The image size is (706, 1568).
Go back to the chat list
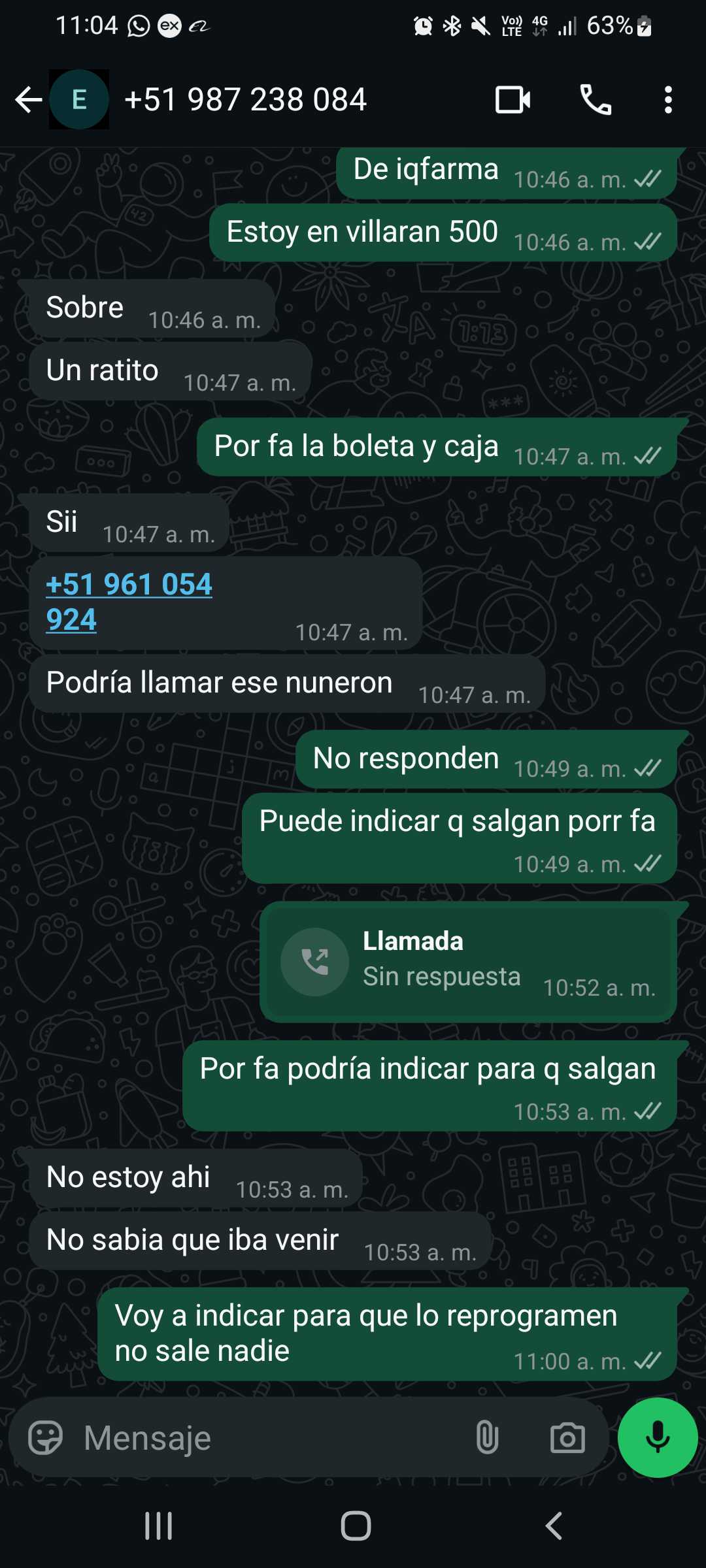click(28, 100)
